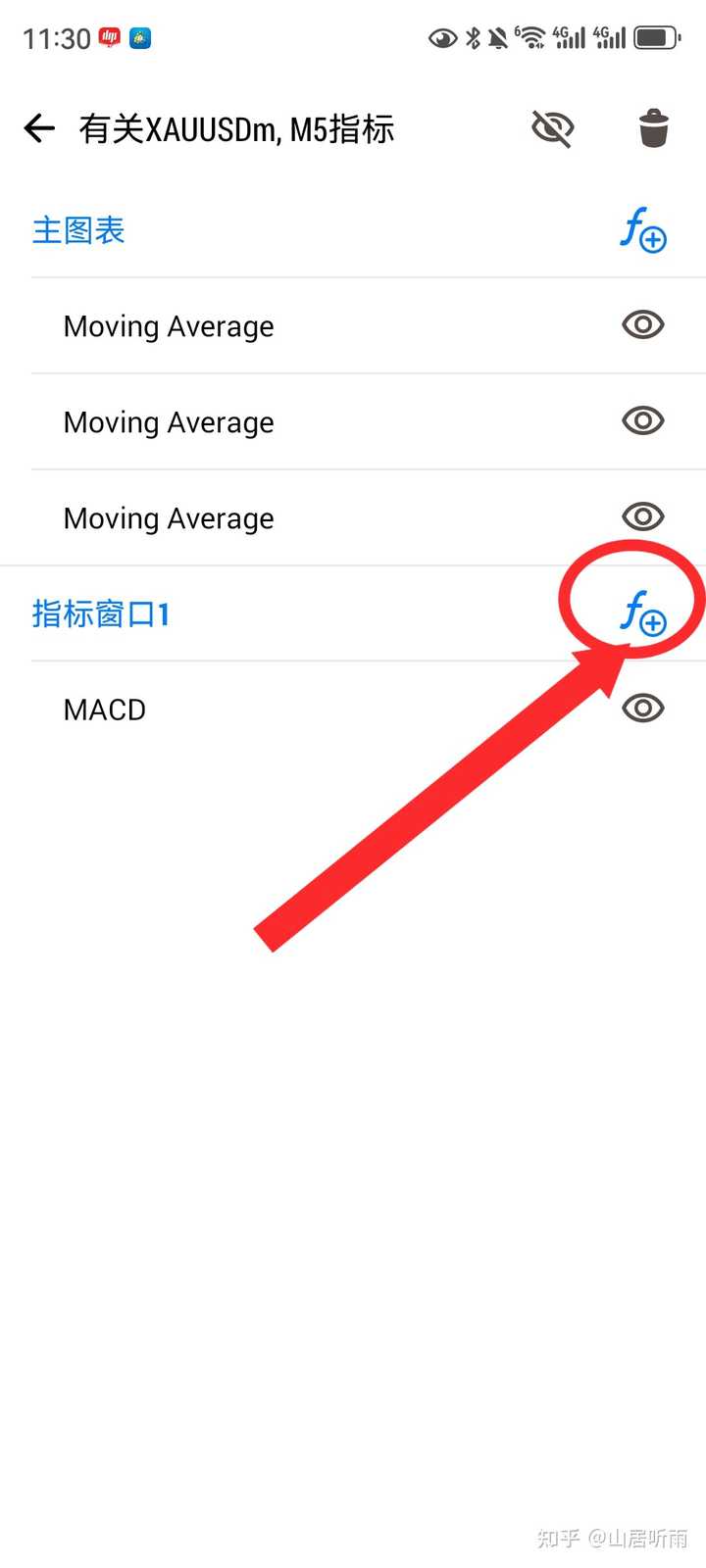The width and height of the screenshot is (706, 1568).
Task: Tap the trash icon to delete indicators
Action: [x=652, y=127]
